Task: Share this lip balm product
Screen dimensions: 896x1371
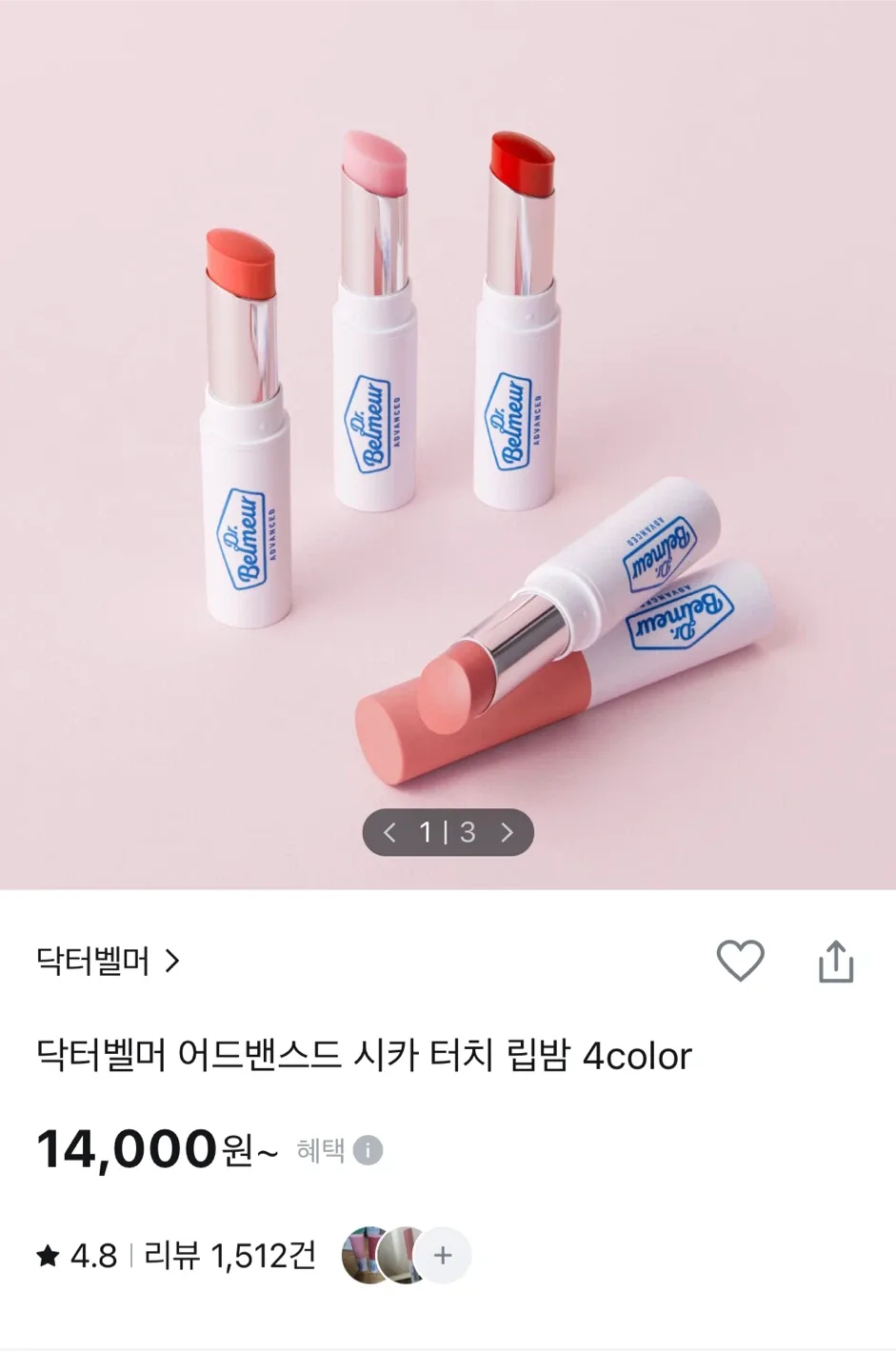Action: (x=836, y=962)
